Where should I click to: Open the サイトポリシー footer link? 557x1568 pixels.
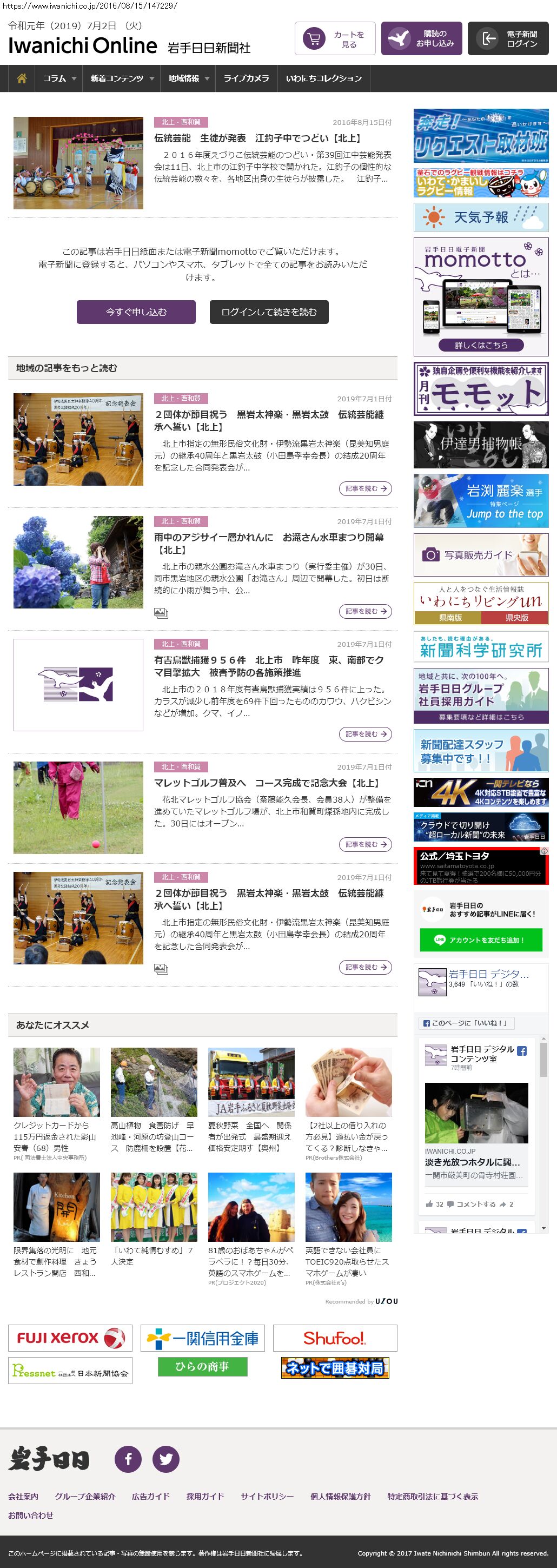[267, 1496]
